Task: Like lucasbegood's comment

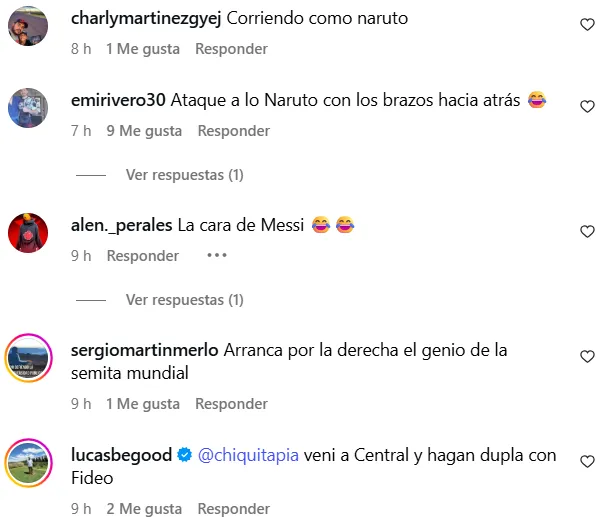Action: tap(587, 461)
